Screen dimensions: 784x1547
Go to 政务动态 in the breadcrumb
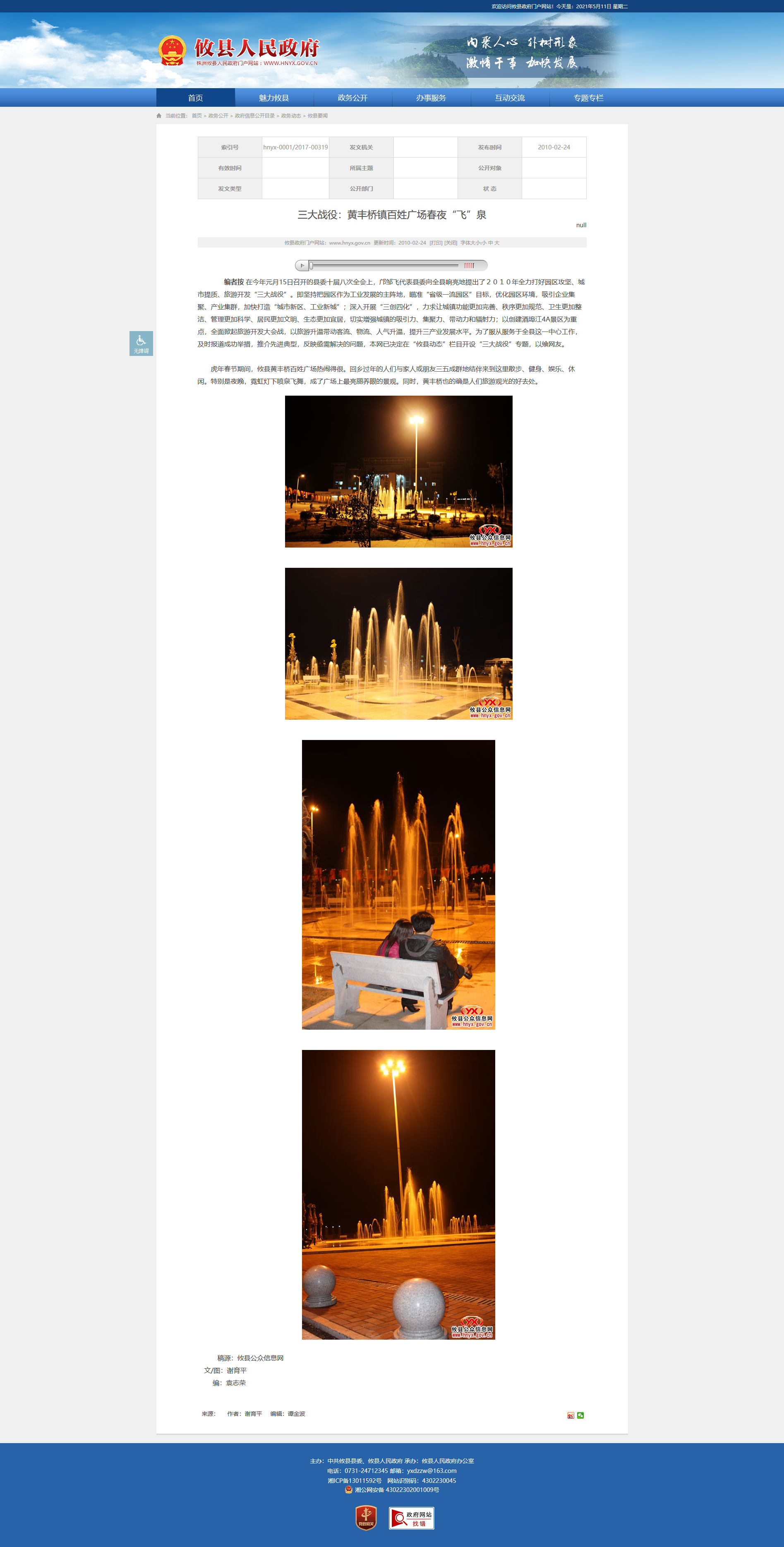click(291, 116)
